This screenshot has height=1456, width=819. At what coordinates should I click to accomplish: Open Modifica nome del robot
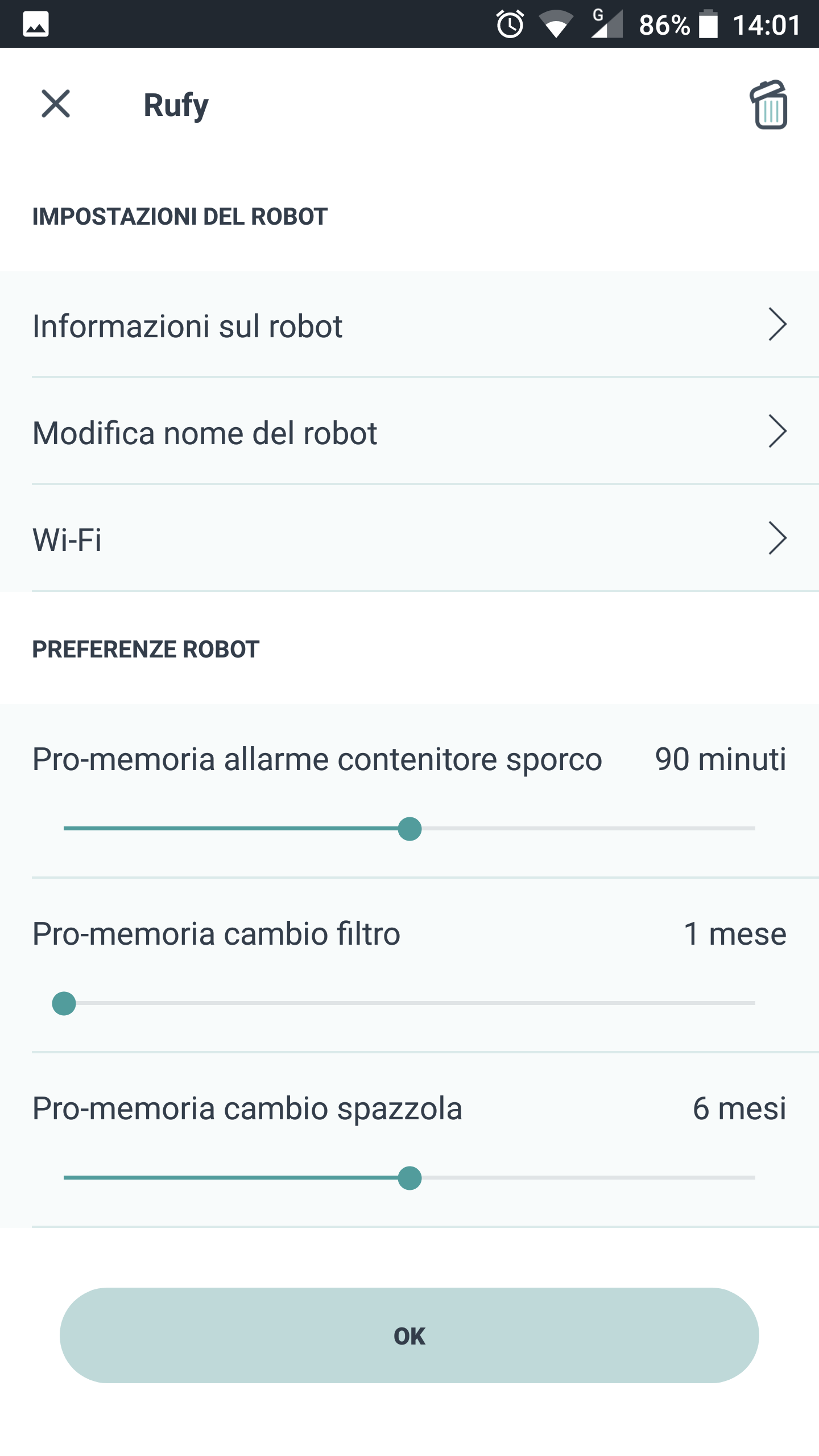pos(409,432)
